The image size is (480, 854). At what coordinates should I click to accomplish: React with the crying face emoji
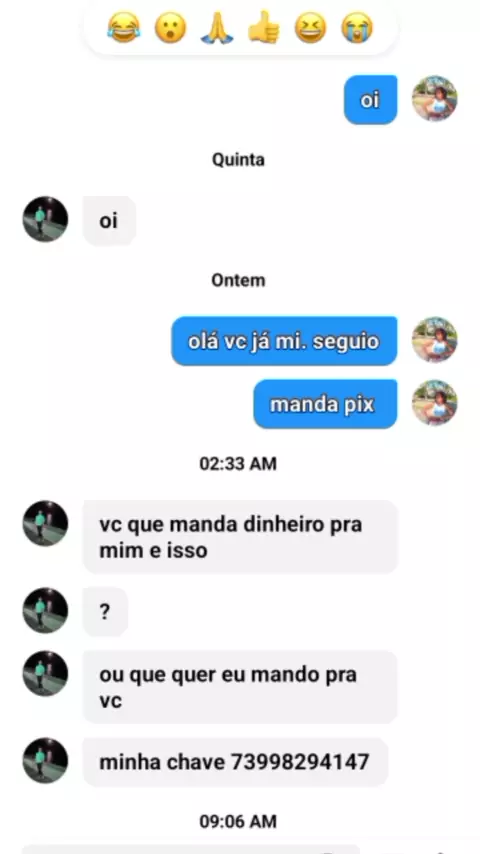click(x=357, y=27)
